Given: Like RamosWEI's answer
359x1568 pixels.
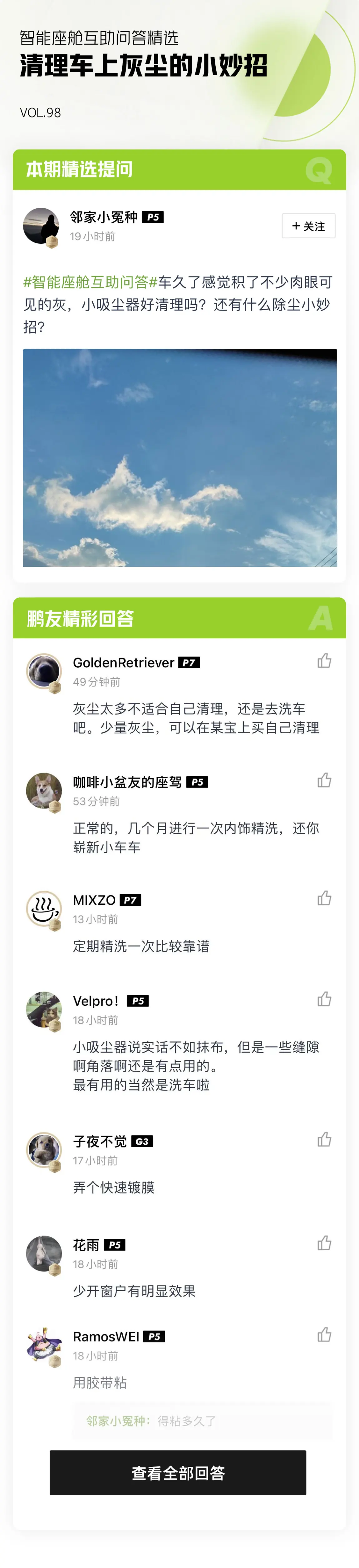Looking at the screenshot, I should click(324, 1334).
